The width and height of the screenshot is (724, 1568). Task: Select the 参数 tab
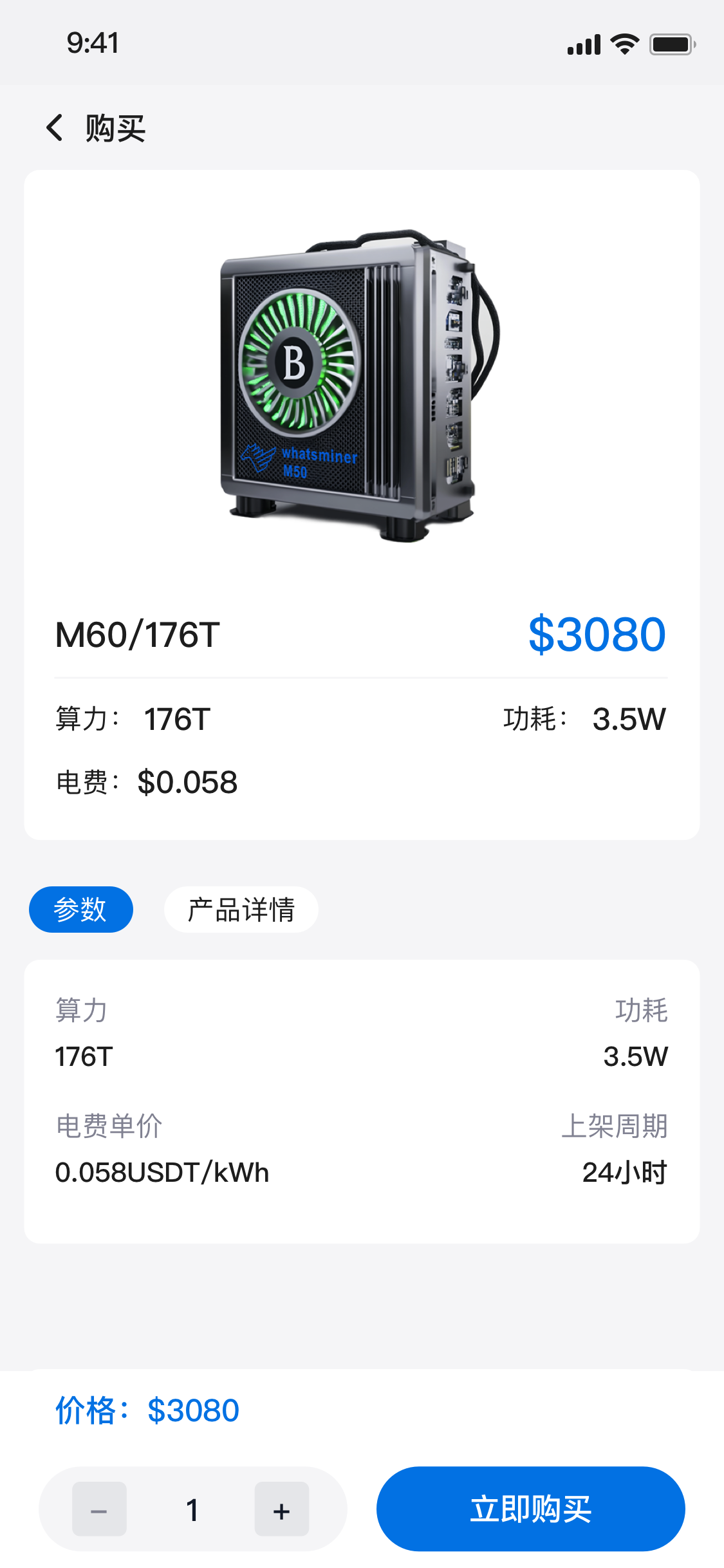click(80, 909)
